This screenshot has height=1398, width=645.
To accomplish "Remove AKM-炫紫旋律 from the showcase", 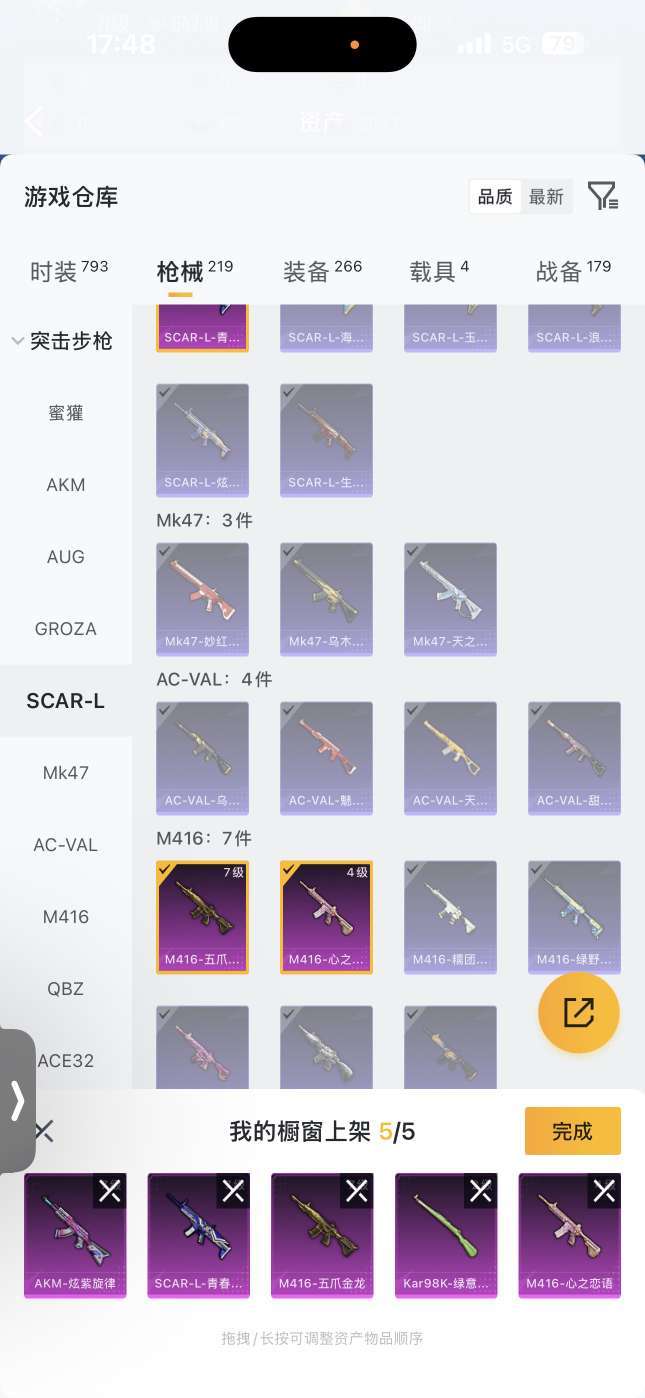I will [x=110, y=1190].
